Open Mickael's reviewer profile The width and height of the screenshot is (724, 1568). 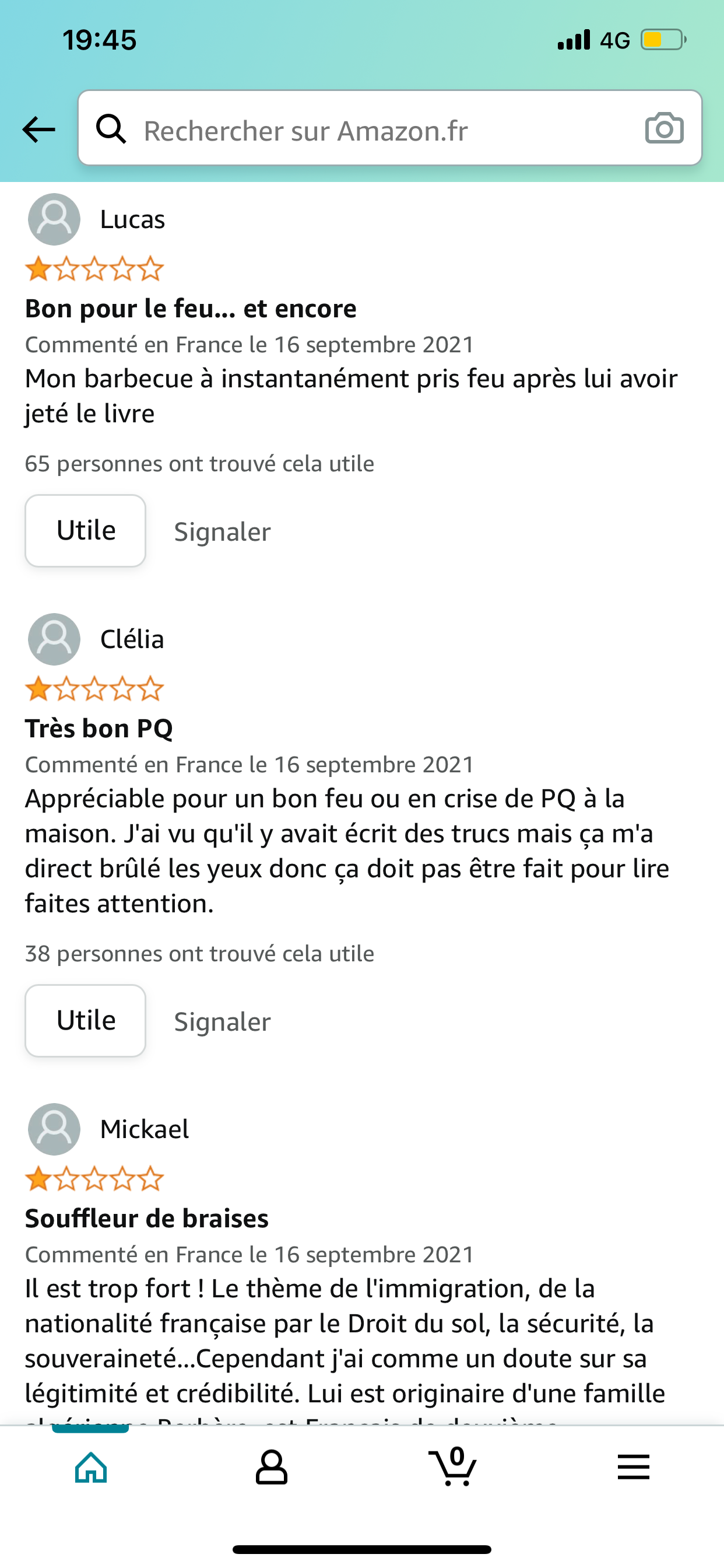pos(108,1129)
